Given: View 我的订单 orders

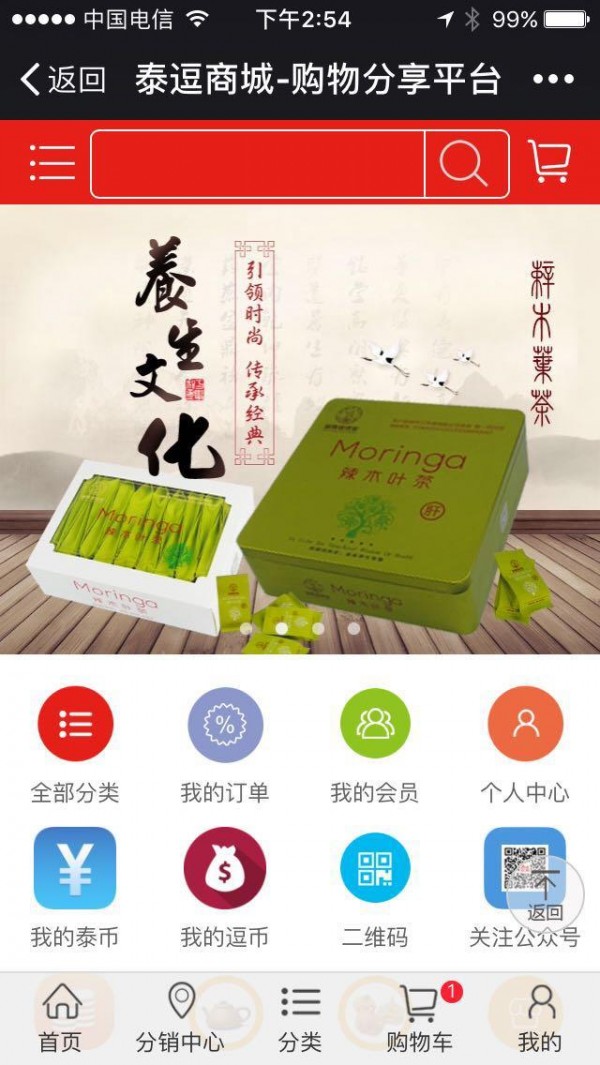Looking at the screenshot, I should pos(225,743).
